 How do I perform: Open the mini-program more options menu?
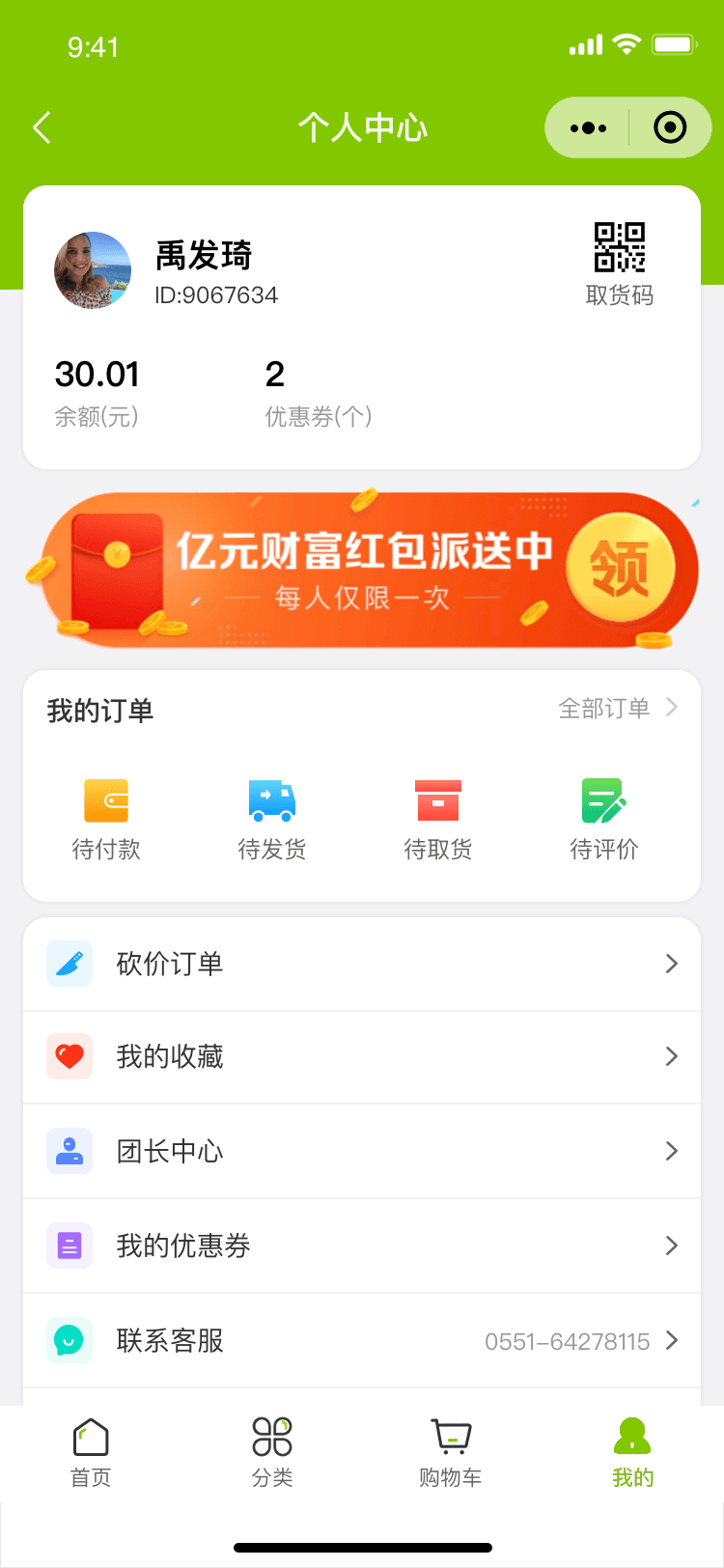(588, 127)
